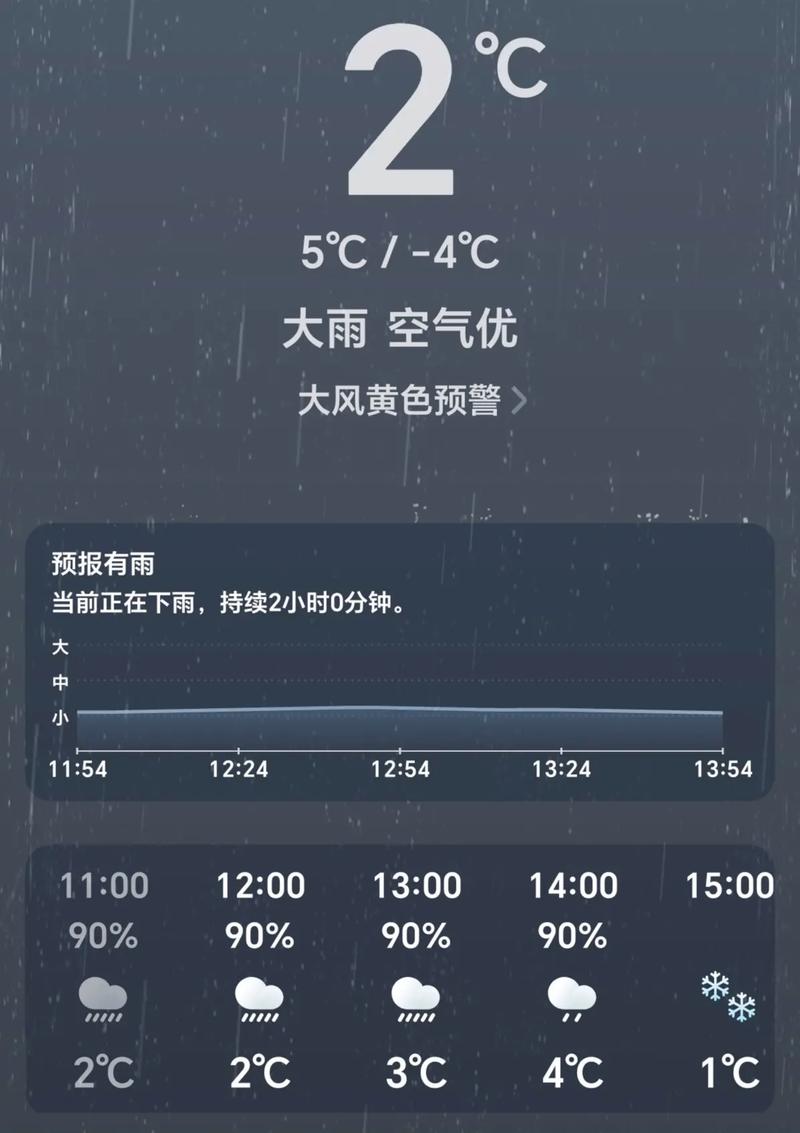The image size is (800, 1133).
Task: Tap the 大雨 空气优 condition text
Action: coord(400,331)
